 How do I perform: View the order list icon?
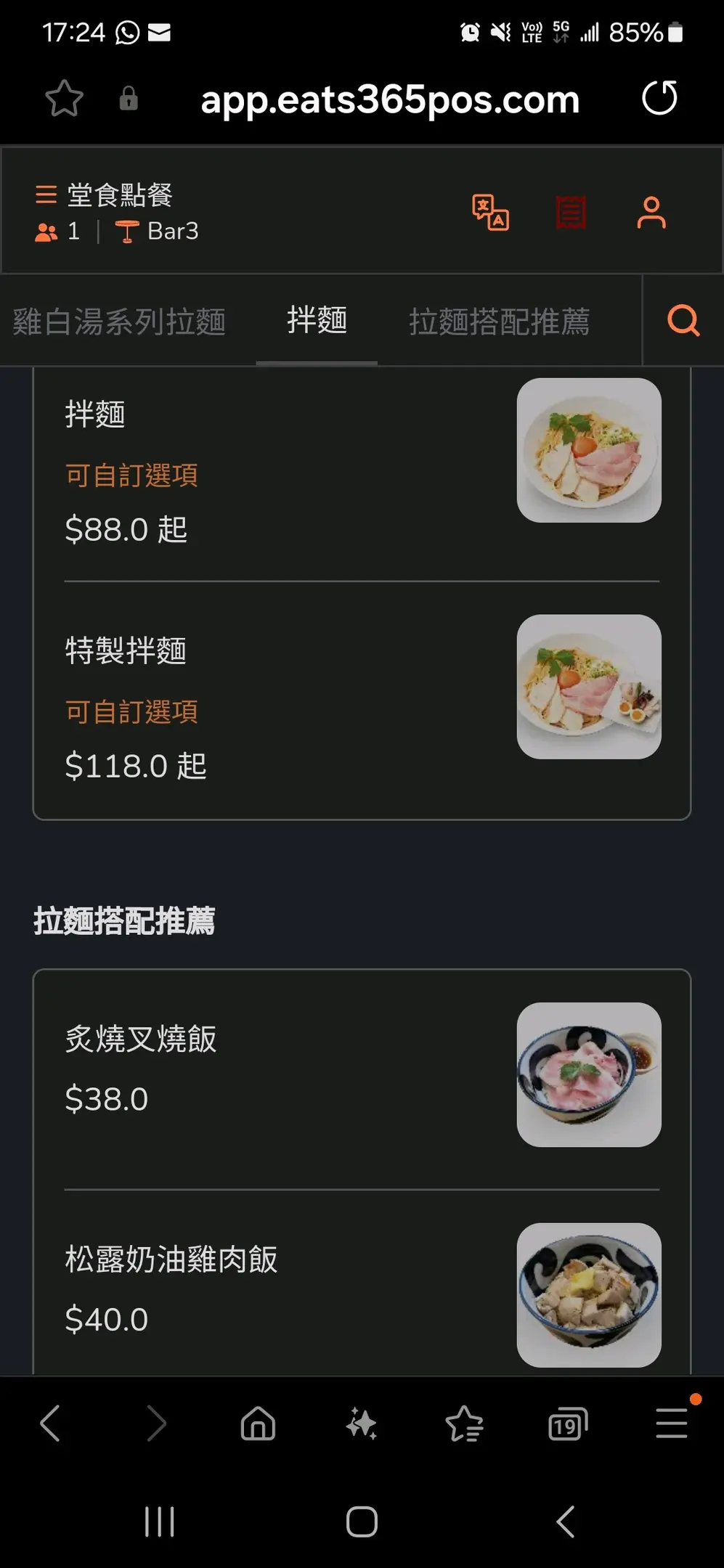point(571,213)
